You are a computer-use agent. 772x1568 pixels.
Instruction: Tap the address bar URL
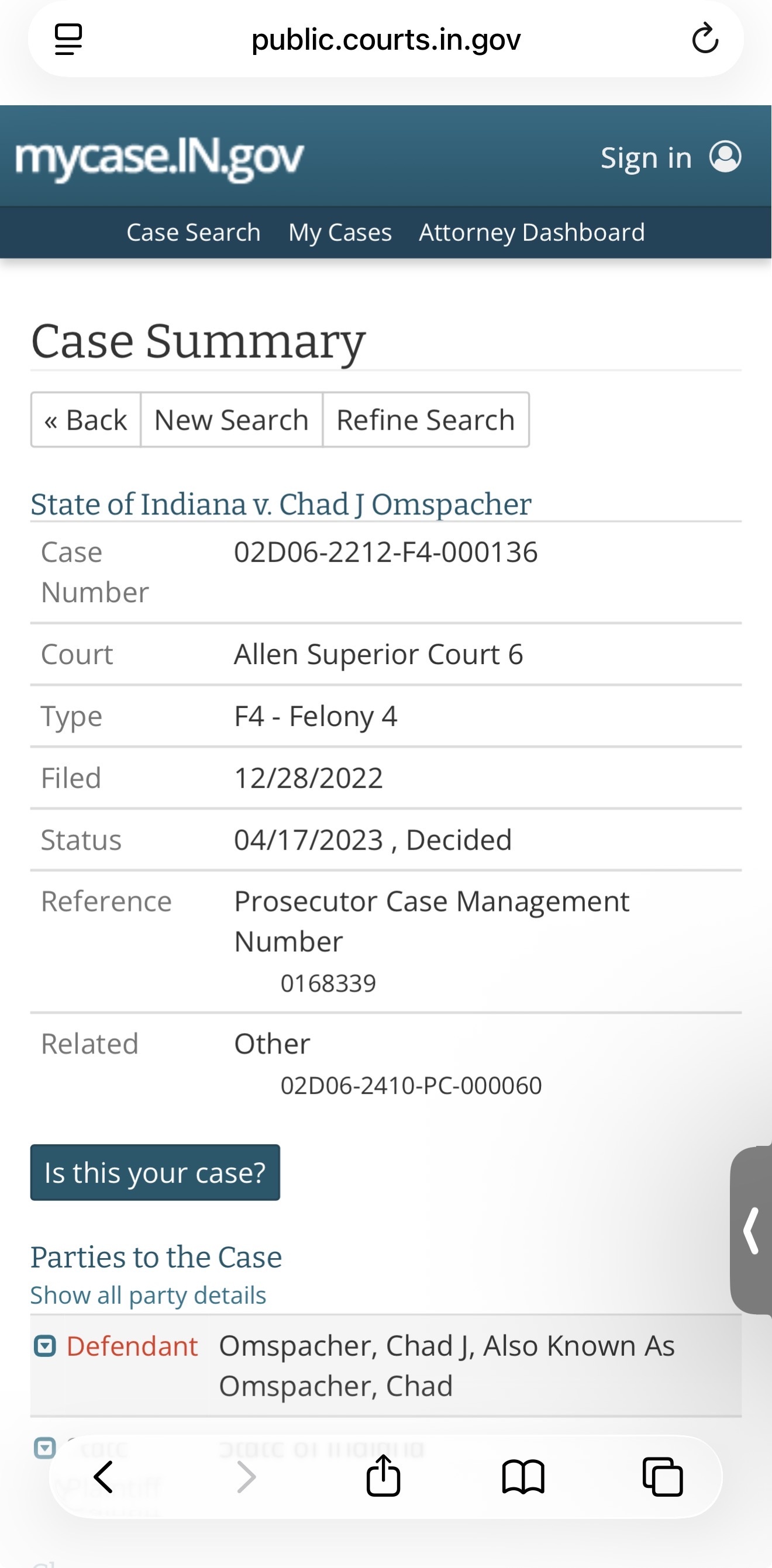pyautogui.click(x=386, y=40)
